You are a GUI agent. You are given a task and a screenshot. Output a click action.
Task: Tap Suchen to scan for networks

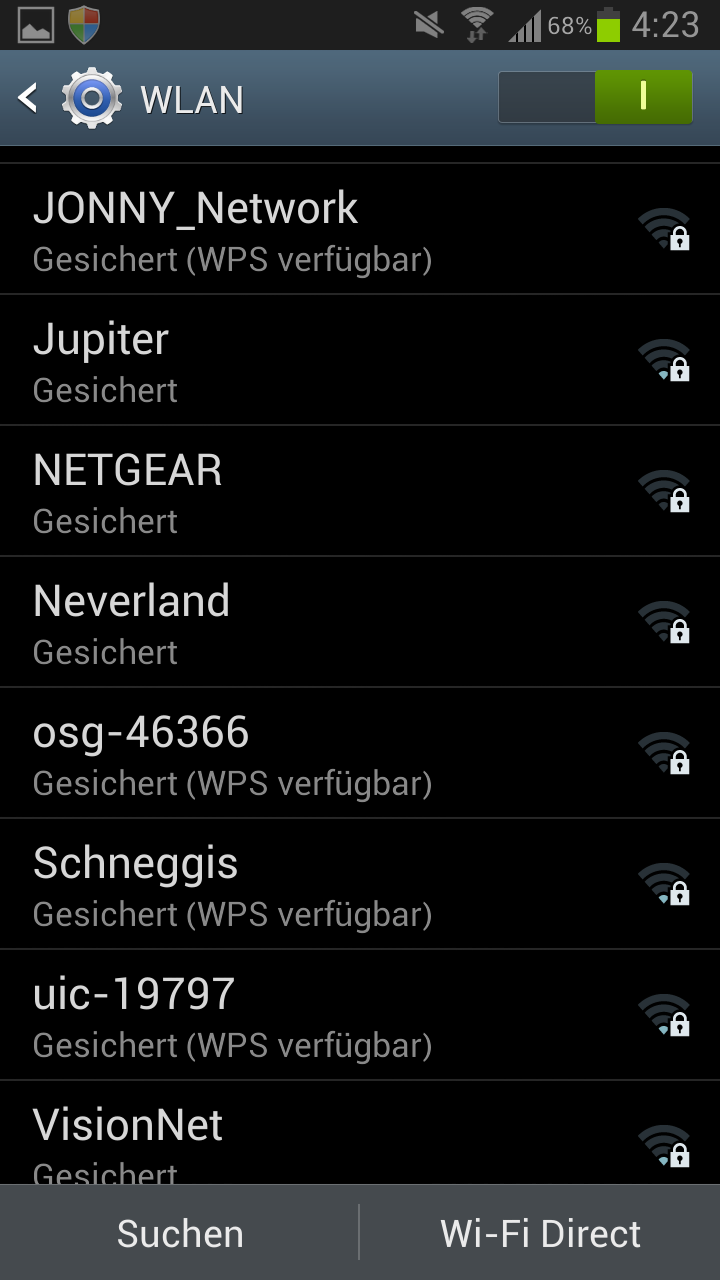tap(180, 1233)
